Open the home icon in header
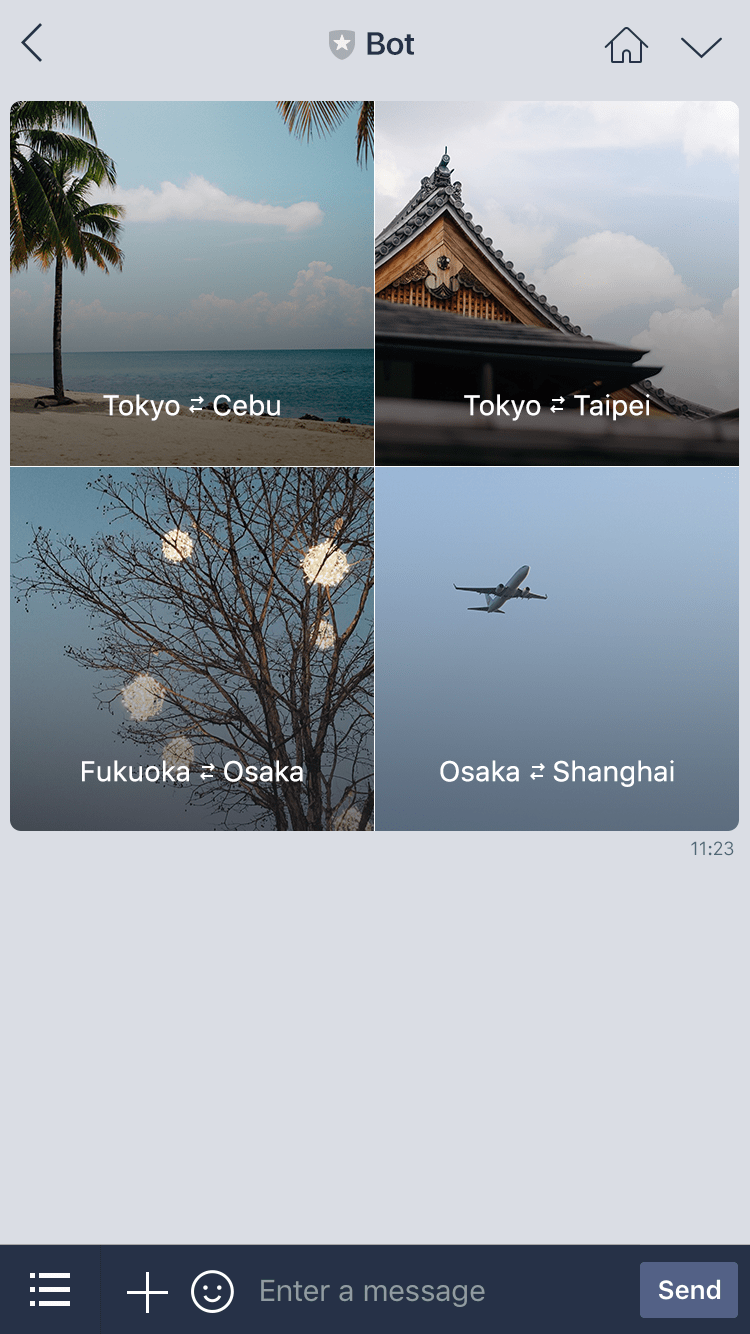The image size is (750, 1334). click(x=626, y=45)
